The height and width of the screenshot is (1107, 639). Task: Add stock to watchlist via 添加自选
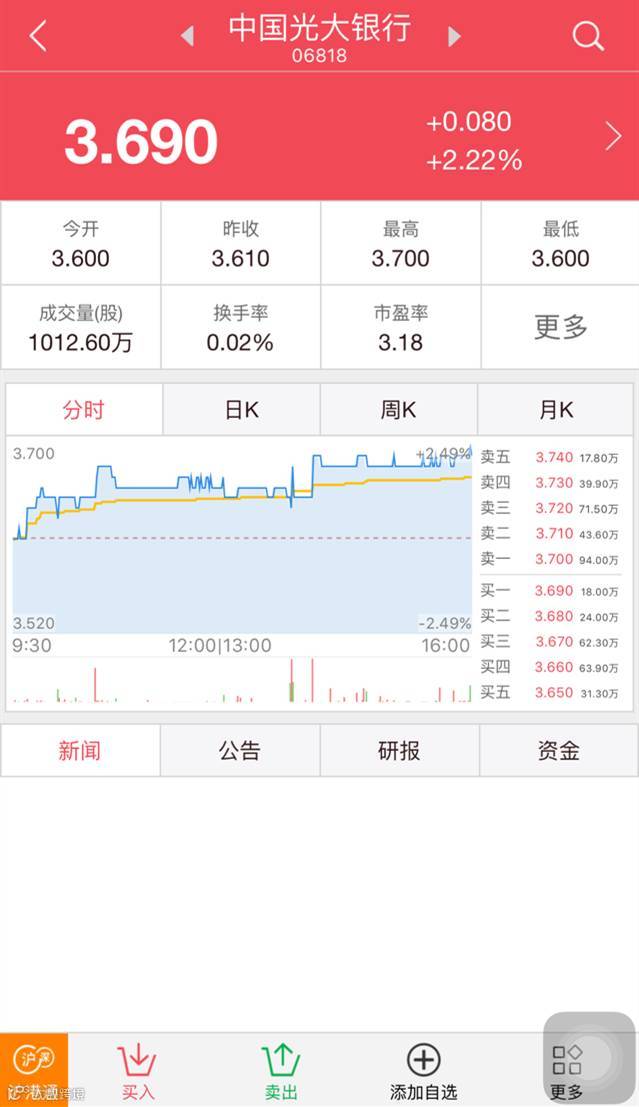coord(423,1071)
